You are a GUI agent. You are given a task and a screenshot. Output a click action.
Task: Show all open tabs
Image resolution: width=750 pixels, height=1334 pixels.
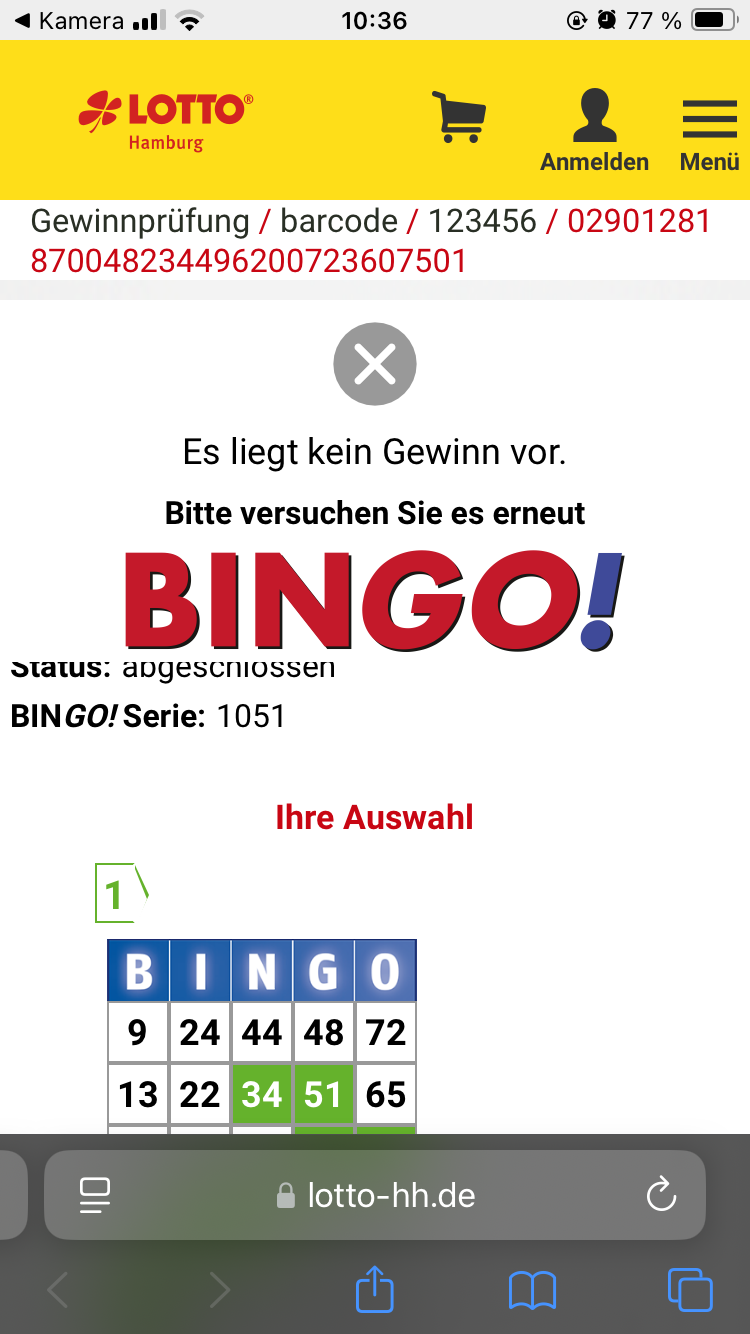(x=690, y=1290)
